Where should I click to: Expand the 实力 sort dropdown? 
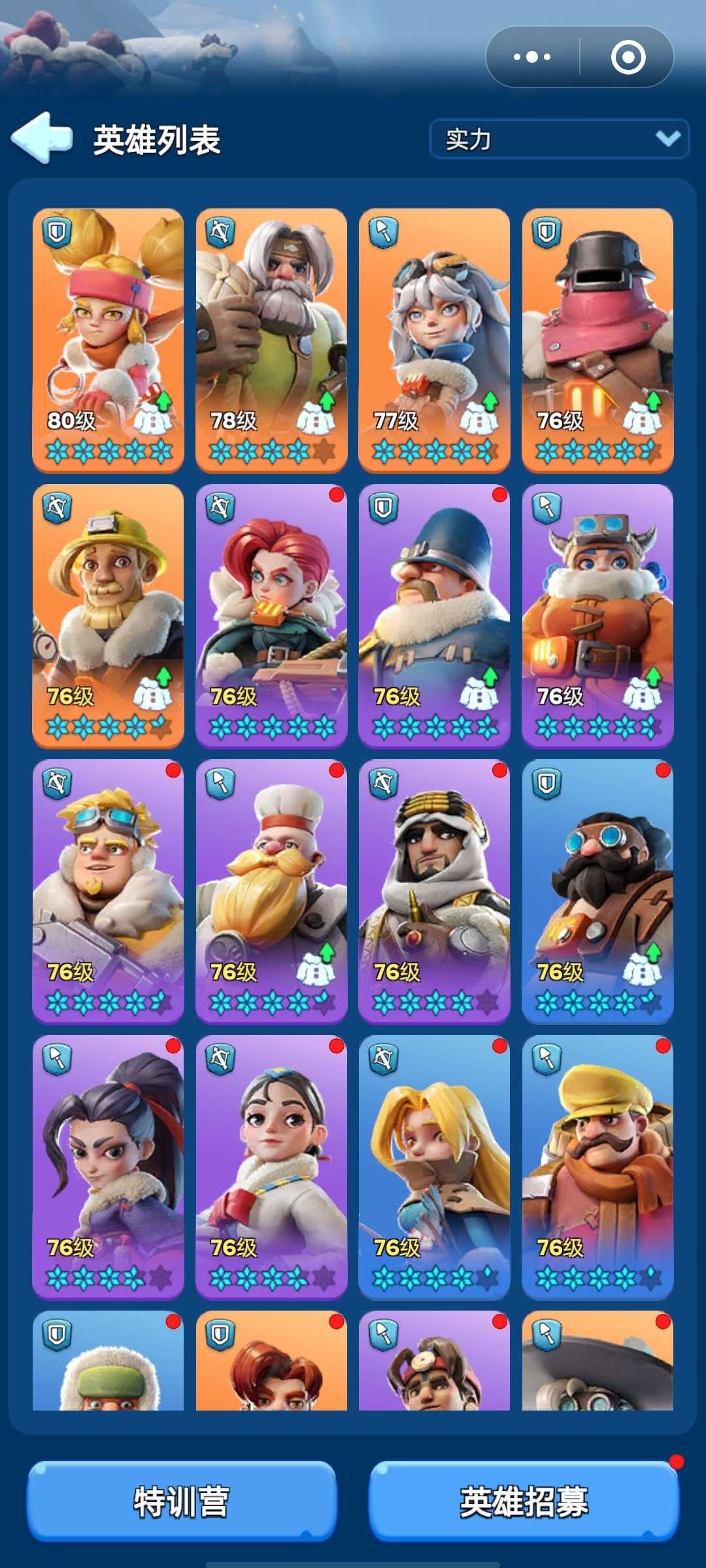(x=559, y=139)
